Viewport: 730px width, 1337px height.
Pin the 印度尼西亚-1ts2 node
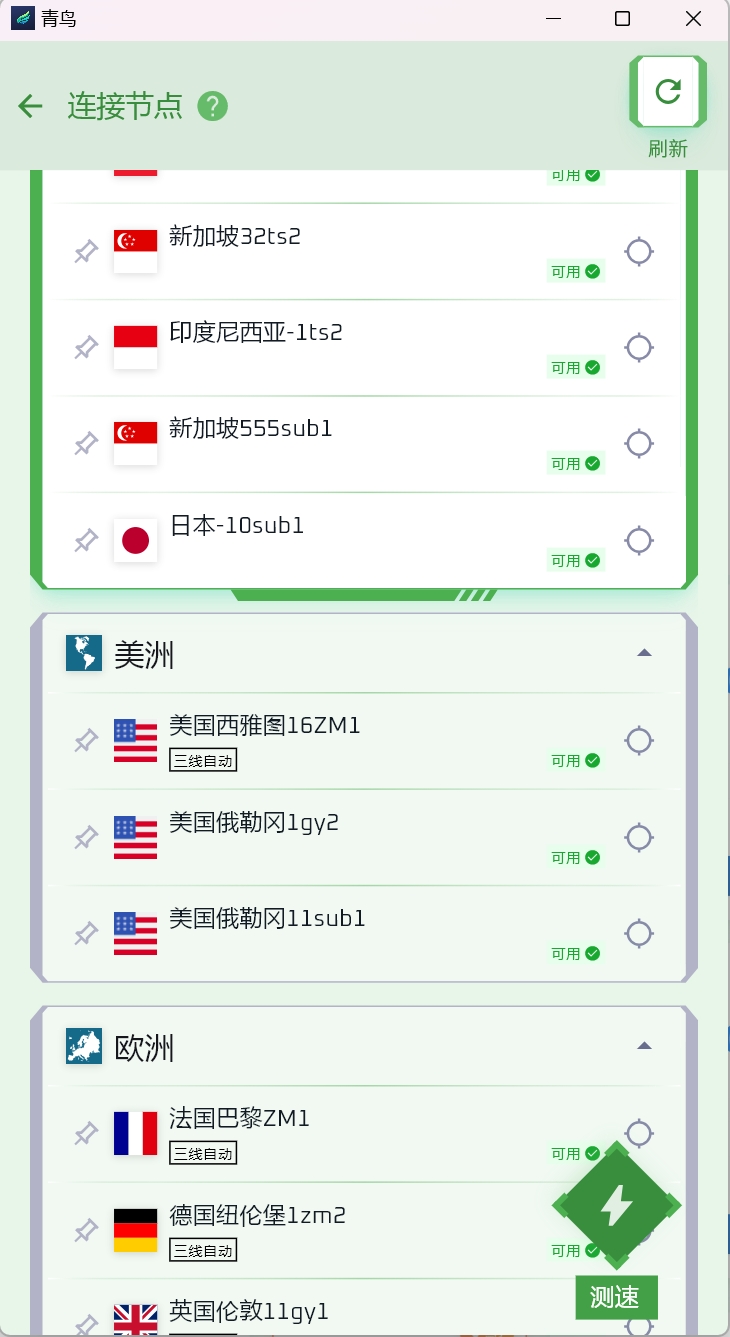(x=86, y=348)
